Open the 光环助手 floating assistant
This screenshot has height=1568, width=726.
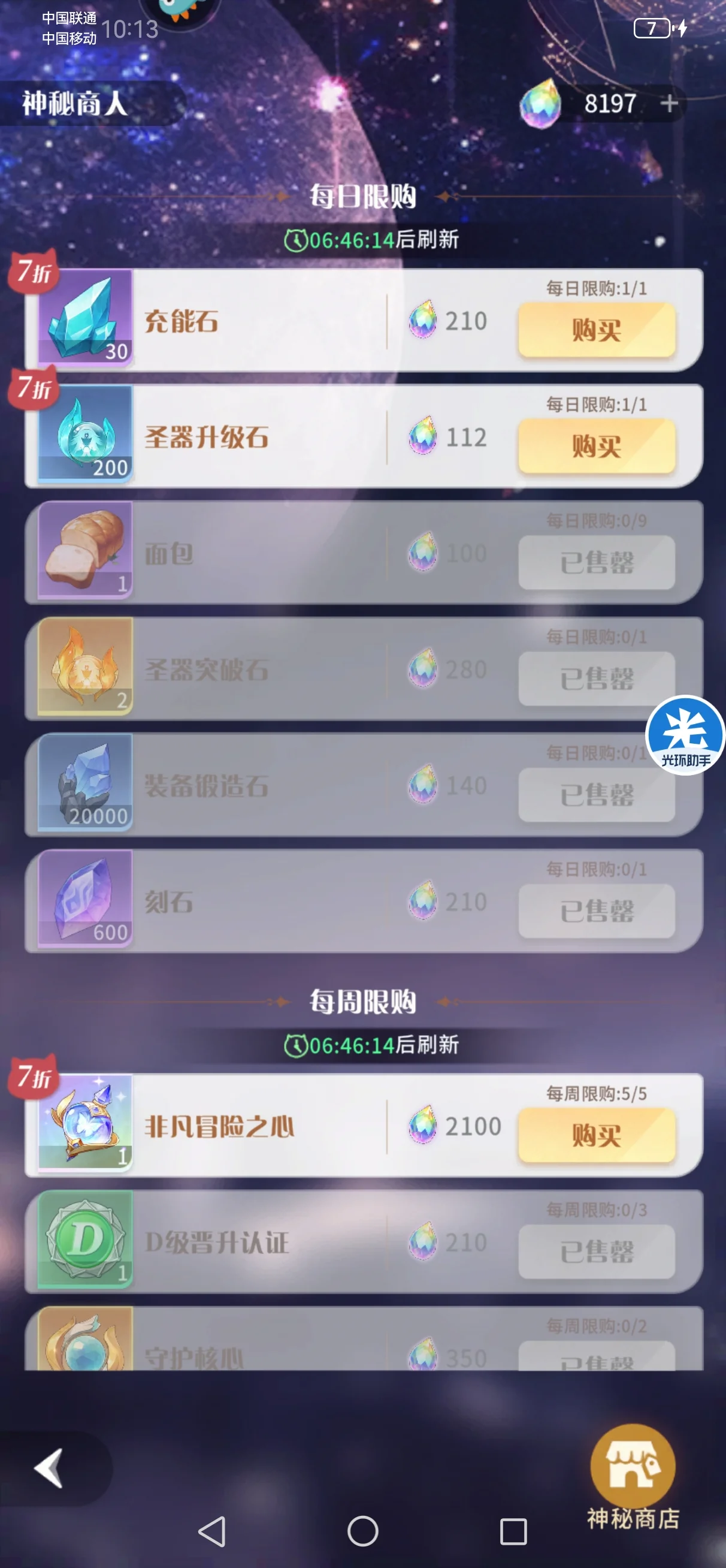(685, 735)
